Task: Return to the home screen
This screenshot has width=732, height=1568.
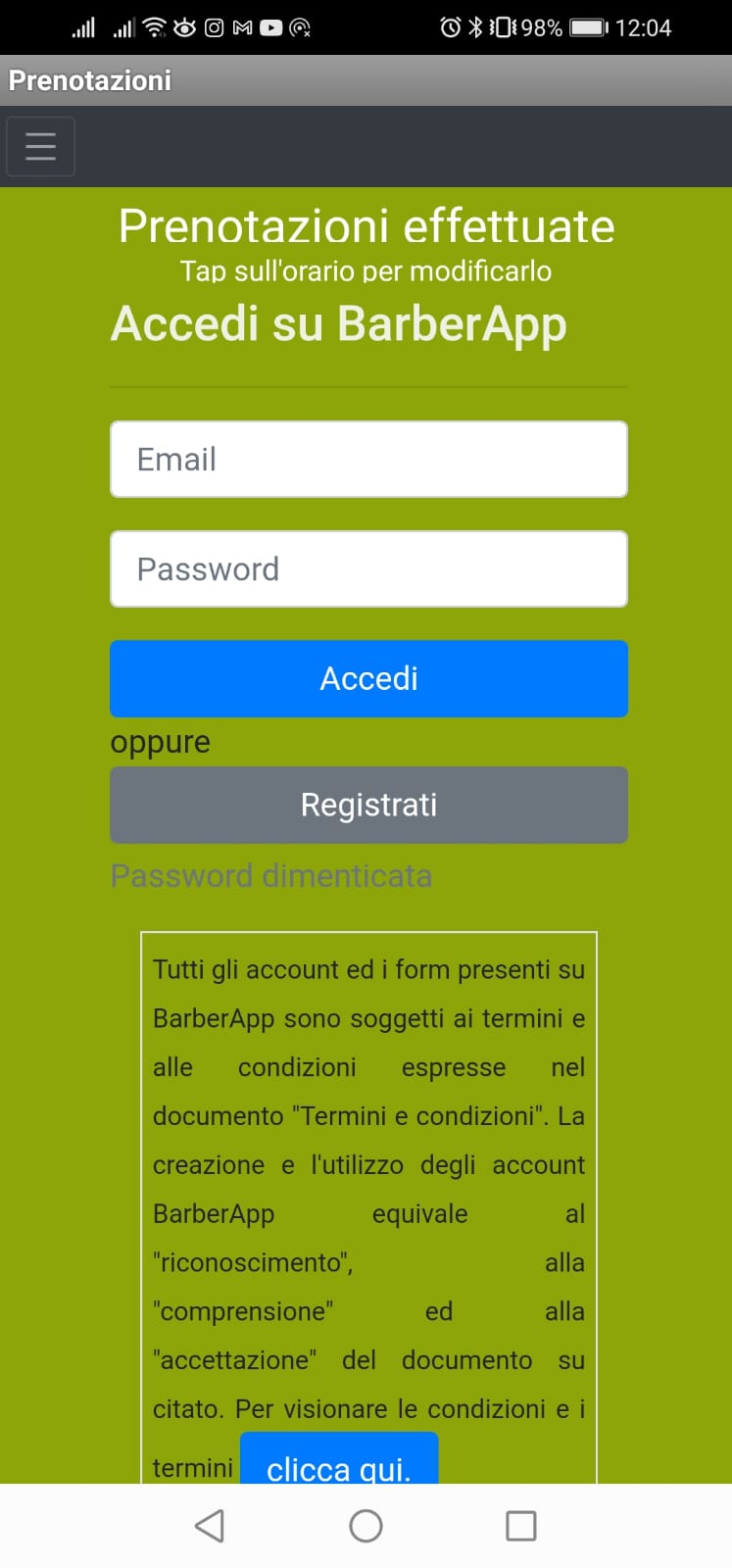Action: pos(366,1526)
